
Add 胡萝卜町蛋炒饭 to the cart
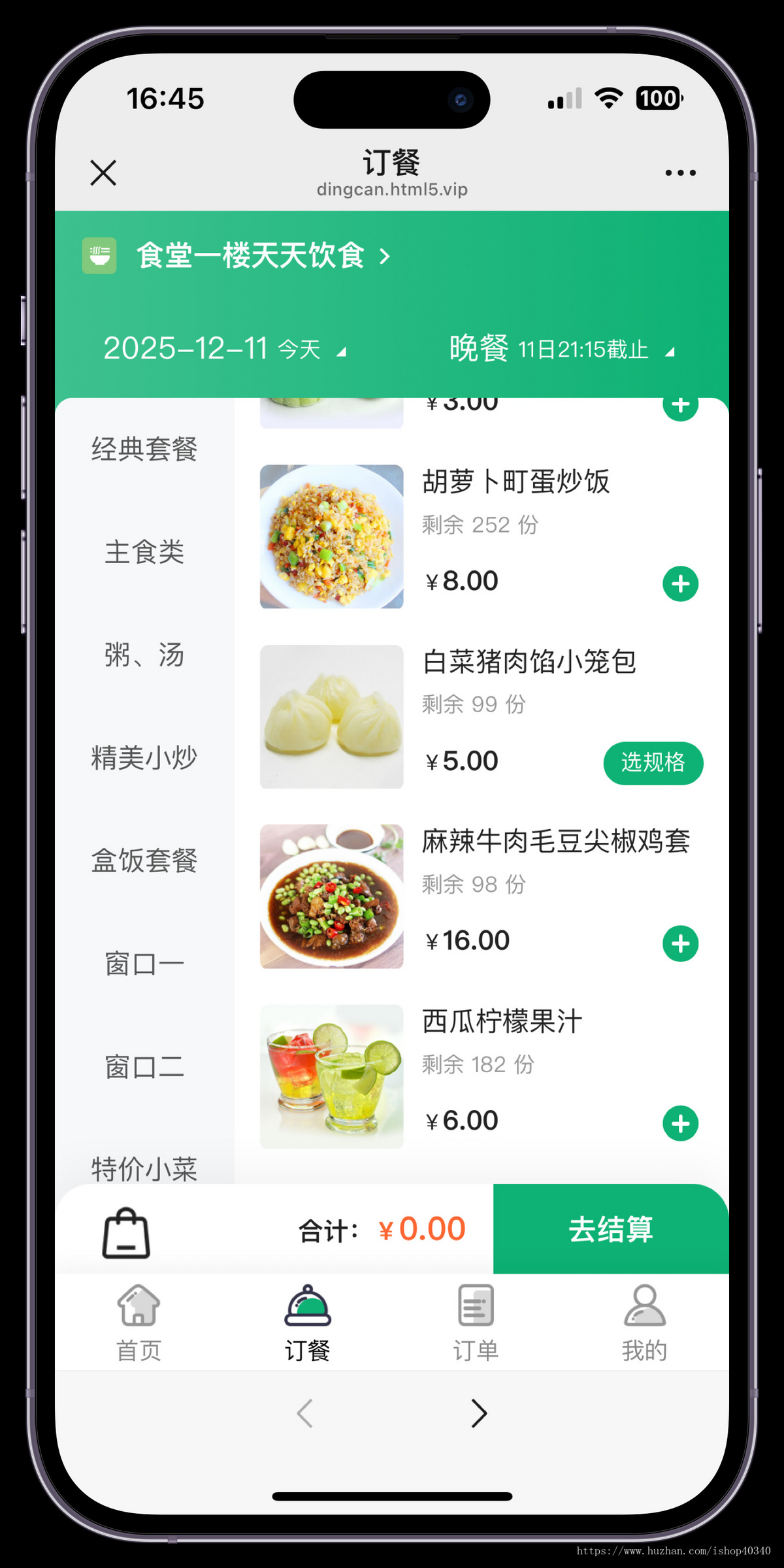(680, 583)
